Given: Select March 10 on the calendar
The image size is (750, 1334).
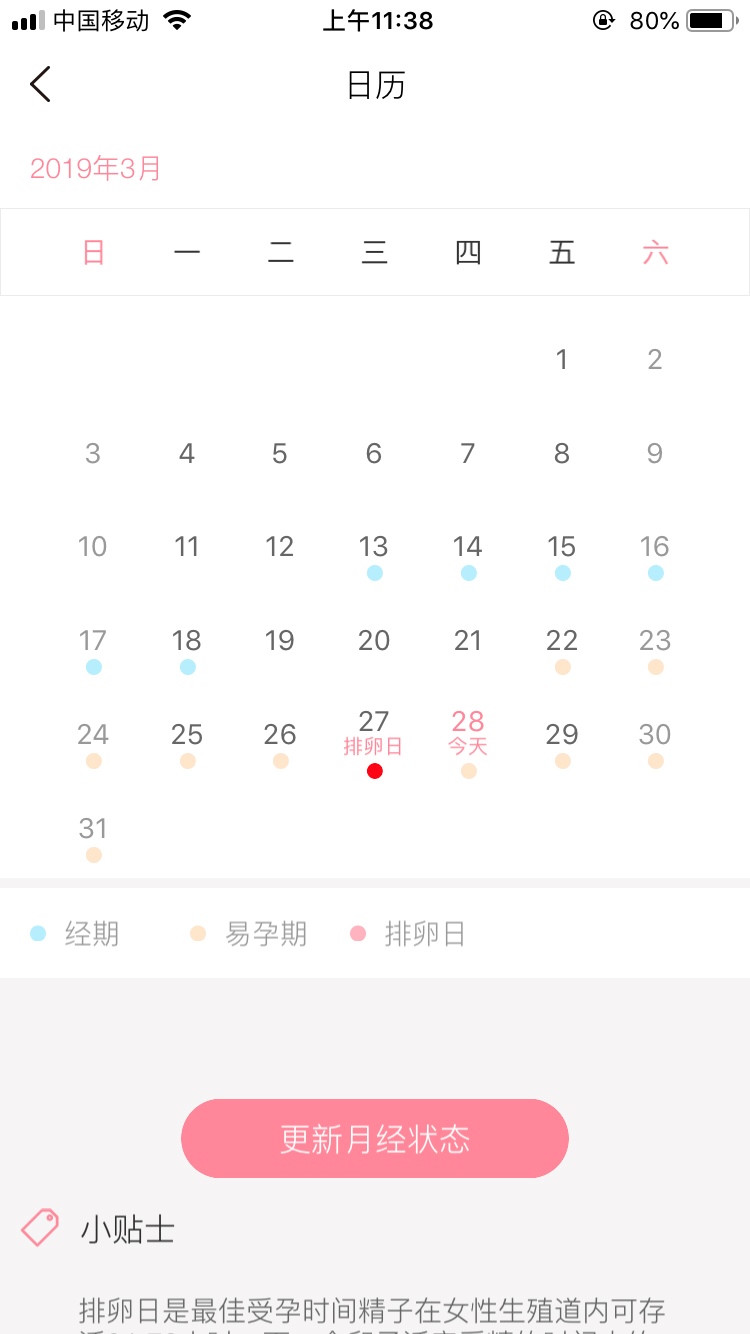Looking at the screenshot, I should (x=93, y=547).
